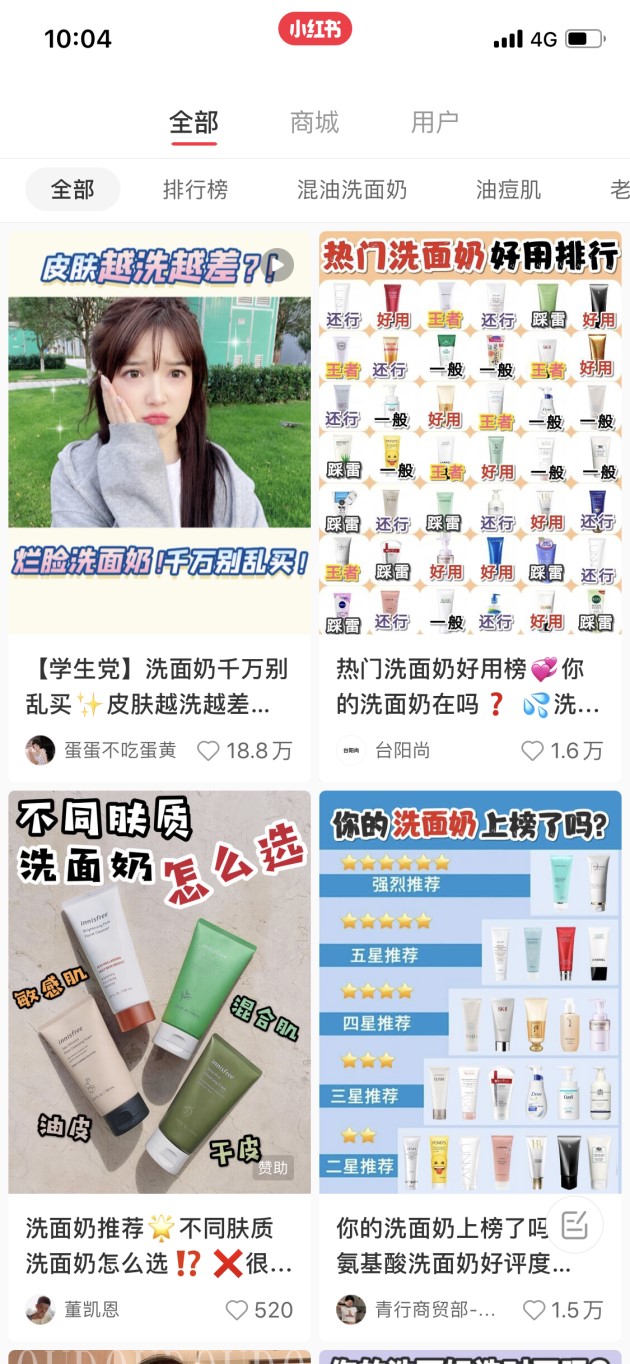
Task: Open the 不同肤质洗面奶怎么选 post
Action: [159, 992]
